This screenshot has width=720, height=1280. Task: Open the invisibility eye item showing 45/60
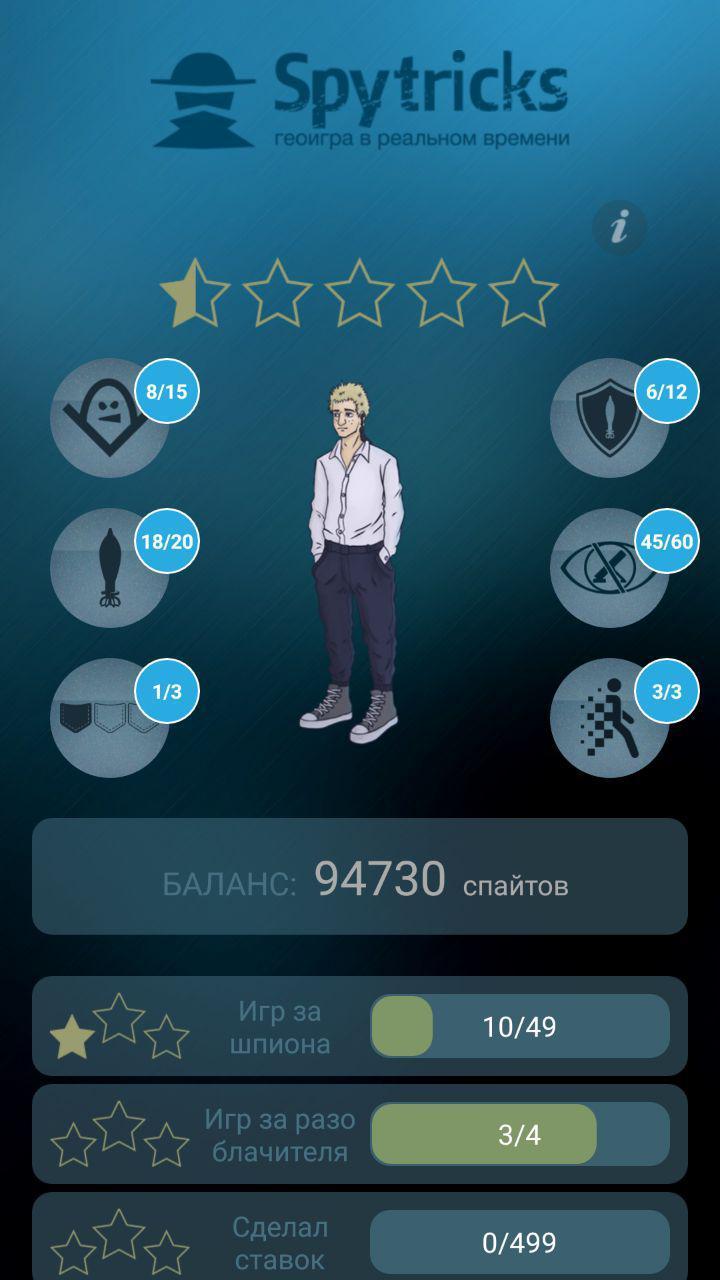point(609,567)
